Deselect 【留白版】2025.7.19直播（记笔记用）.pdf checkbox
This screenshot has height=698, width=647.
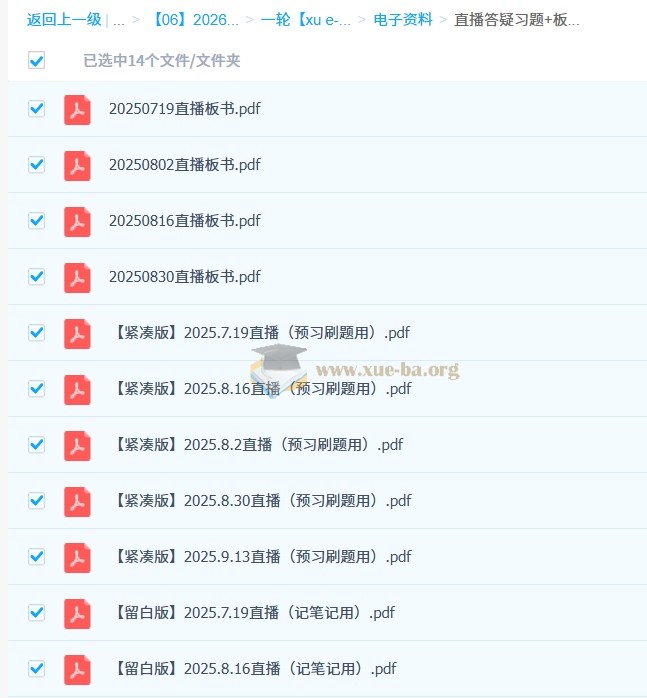pyautogui.click(x=37, y=613)
